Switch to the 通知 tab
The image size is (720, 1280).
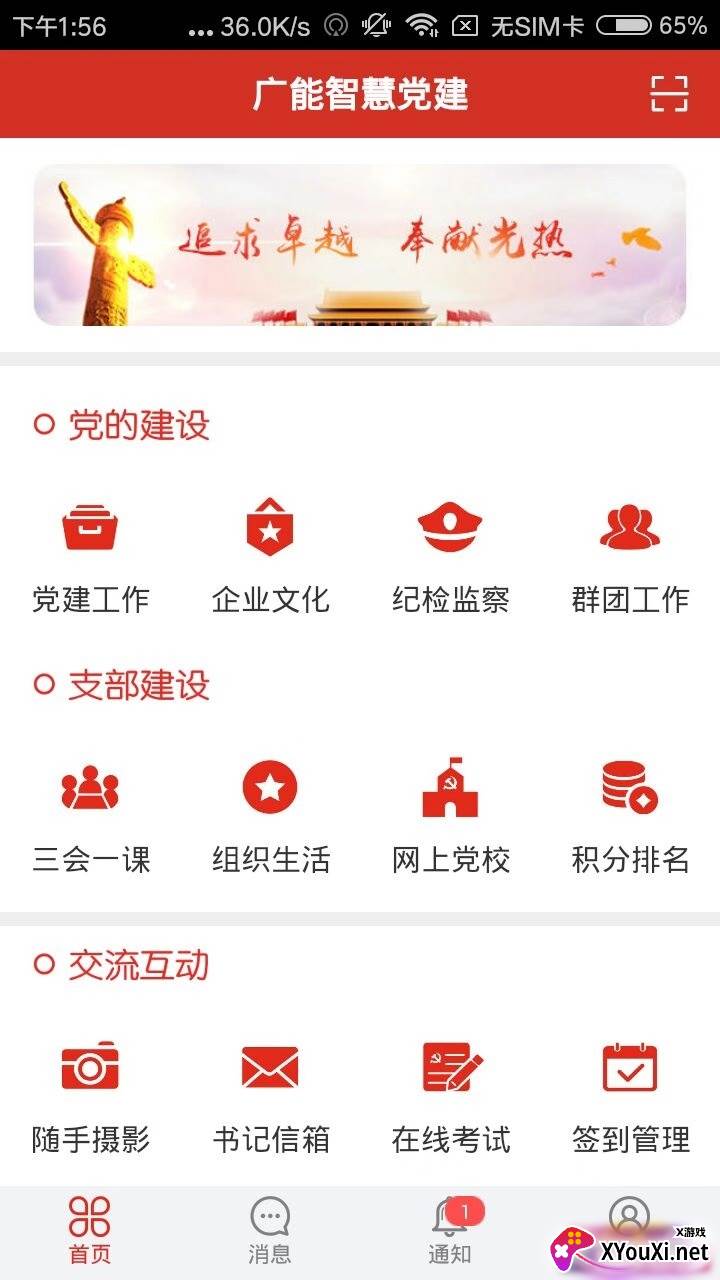click(x=450, y=1232)
